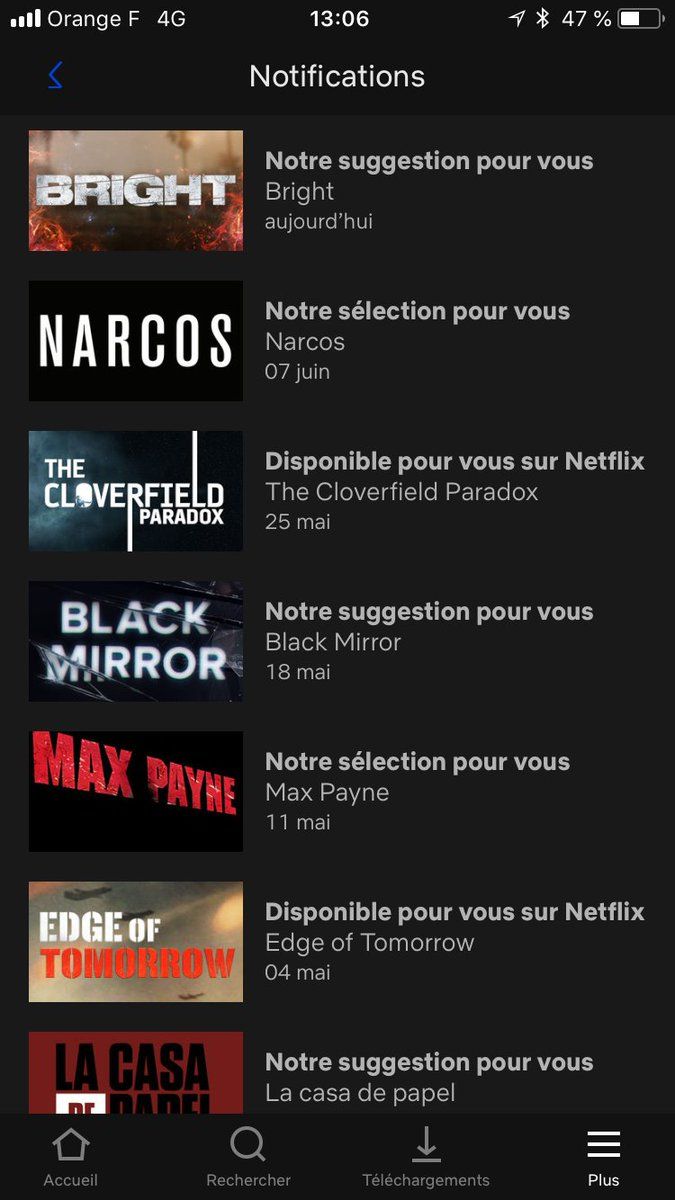Open the Bright suggestion notification

(337, 190)
